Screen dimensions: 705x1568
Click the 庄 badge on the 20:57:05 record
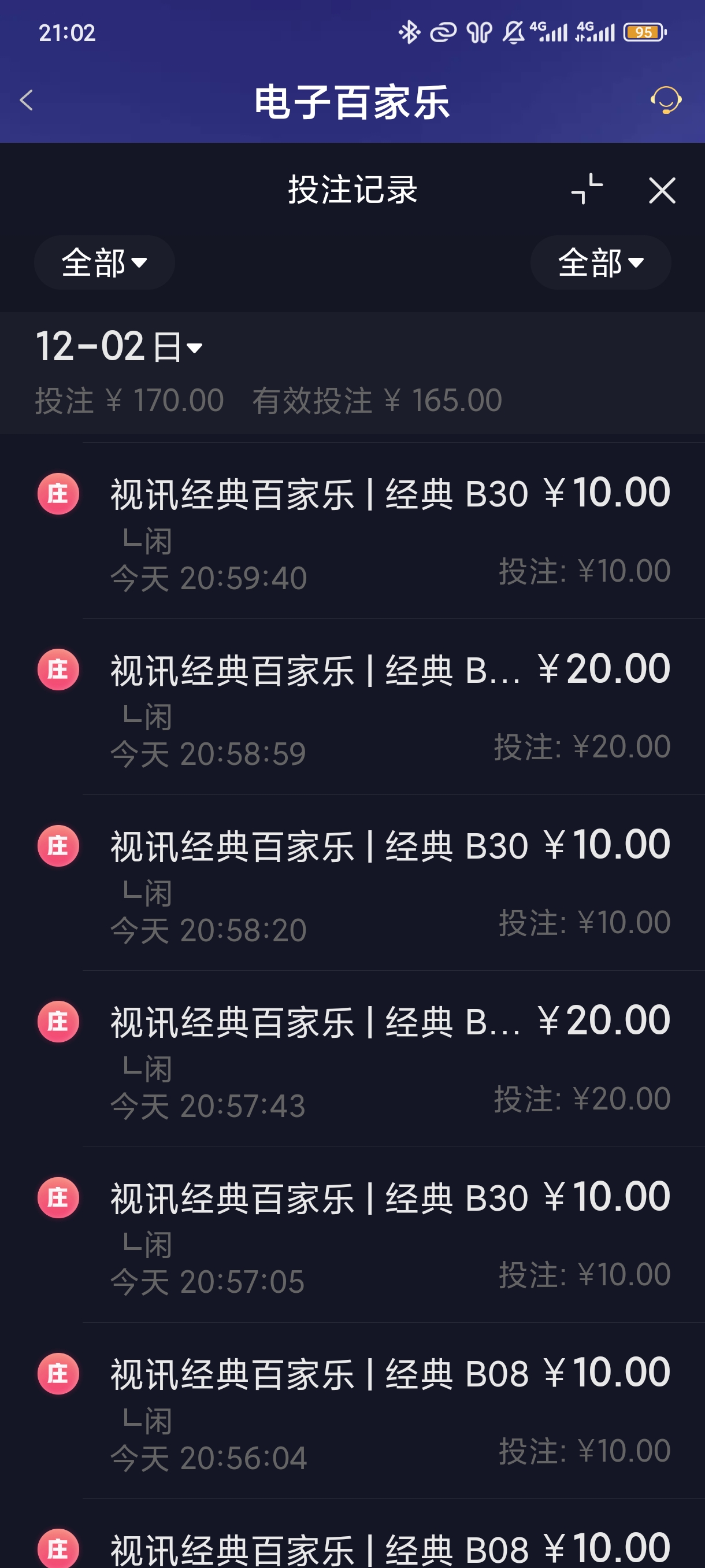coord(57,1198)
